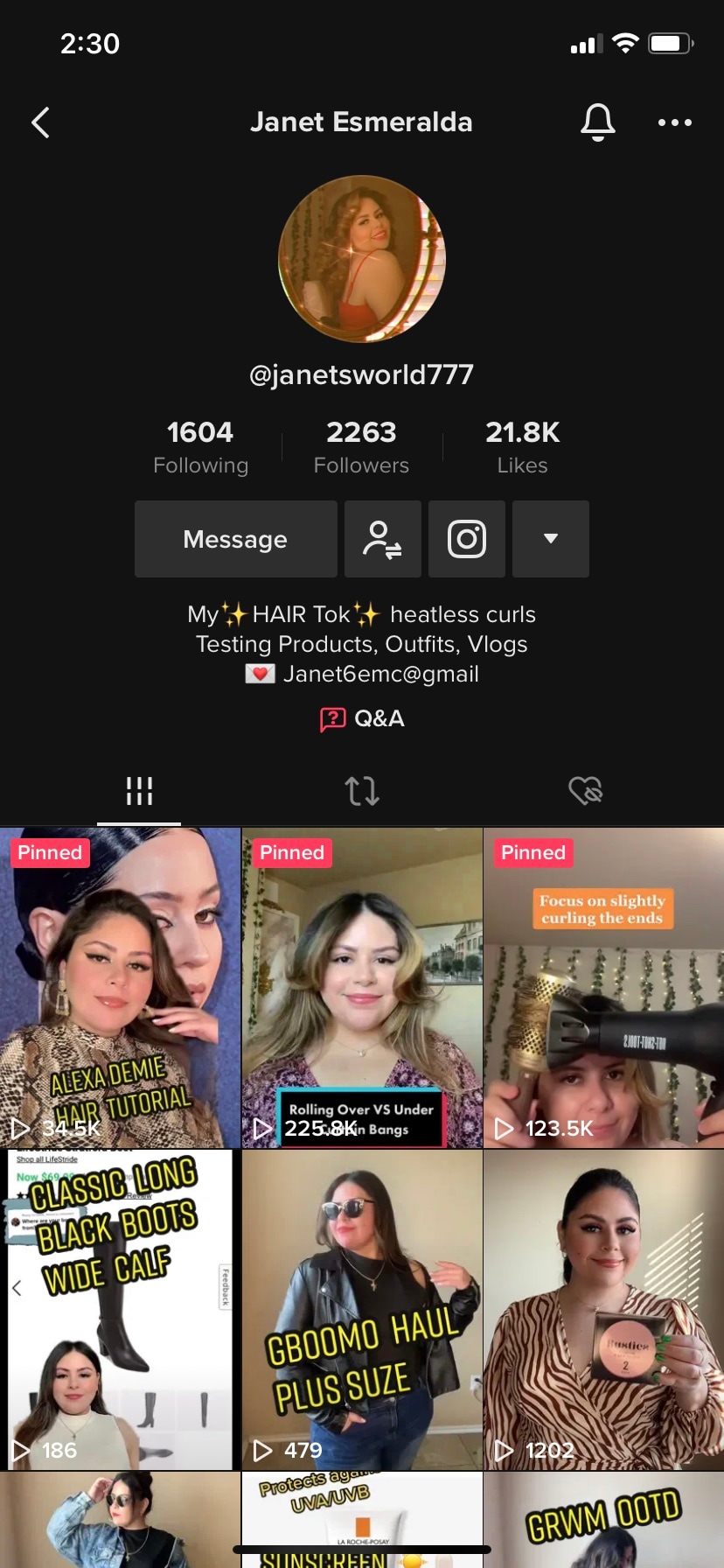Play the Gboomo Haul Plus Size video
724x1568 pixels.
click(362, 1310)
